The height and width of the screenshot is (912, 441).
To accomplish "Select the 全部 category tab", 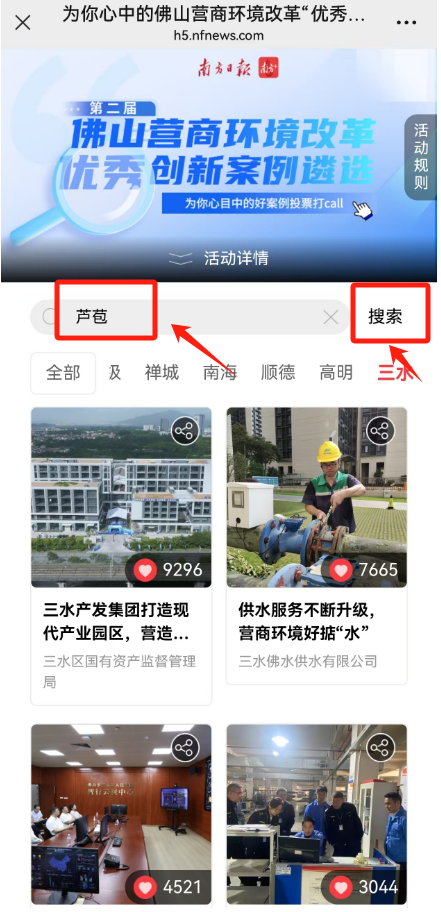I will [x=63, y=373].
